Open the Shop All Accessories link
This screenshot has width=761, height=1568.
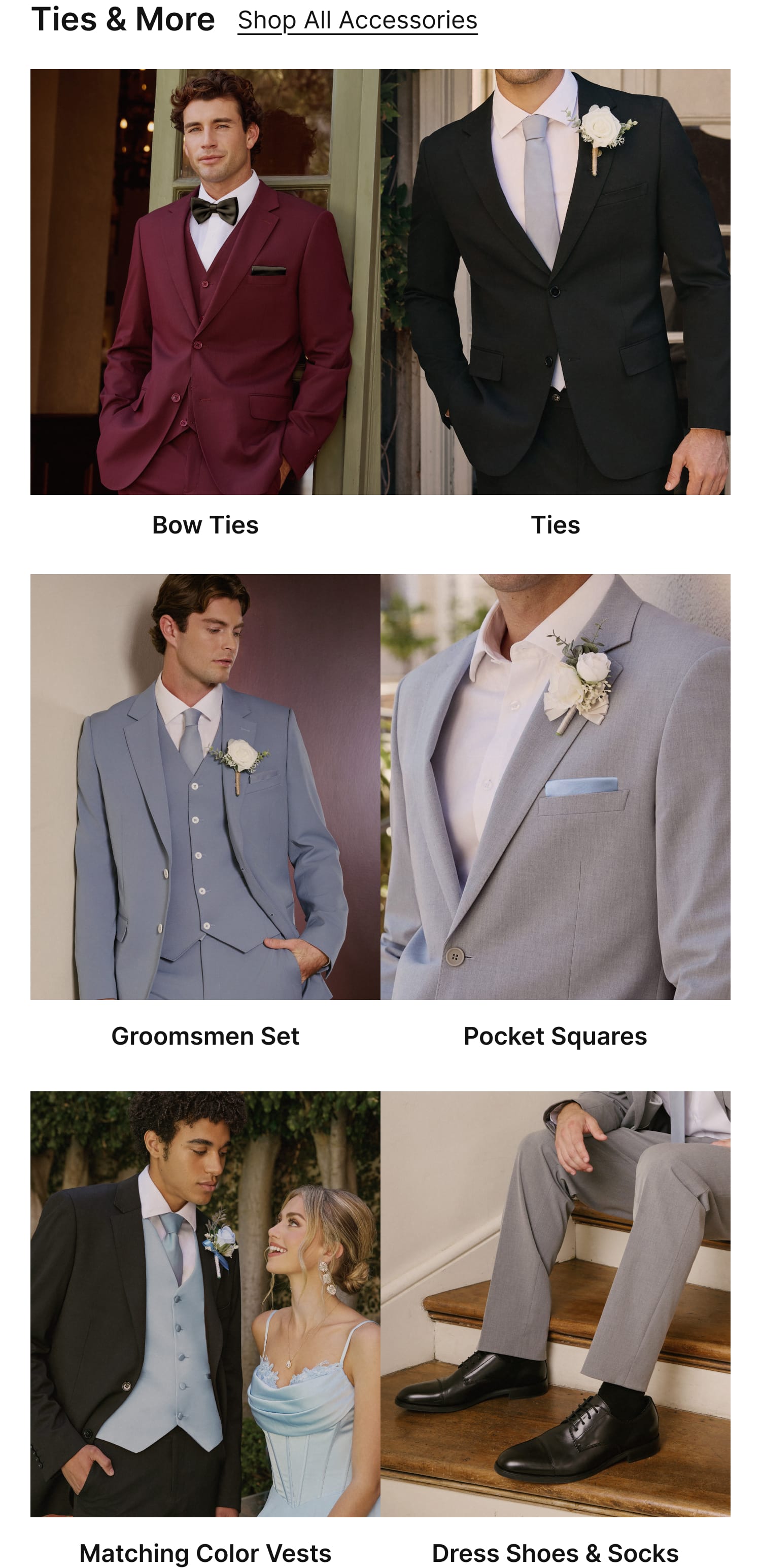[x=357, y=21]
